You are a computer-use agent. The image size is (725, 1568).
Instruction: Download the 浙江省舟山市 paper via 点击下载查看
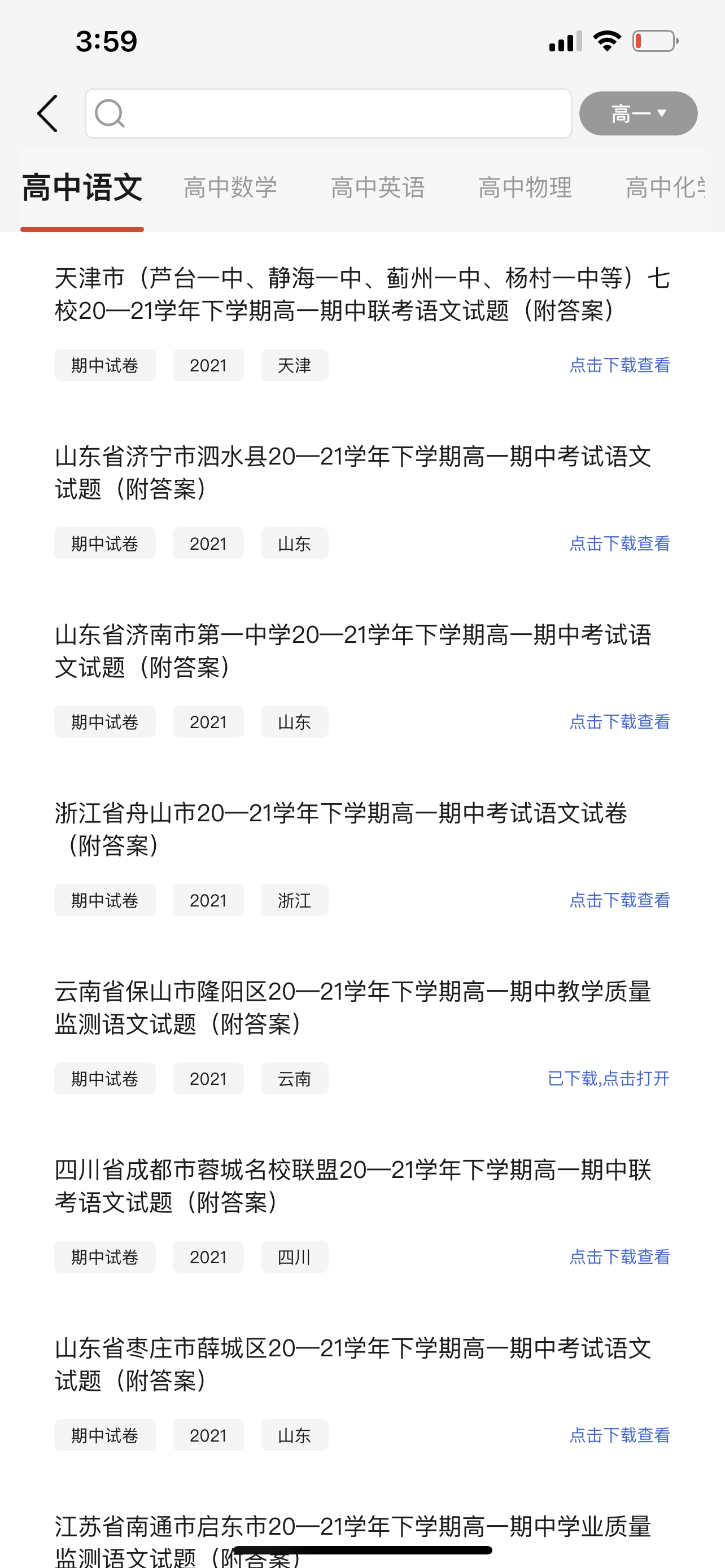coord(619,900)
